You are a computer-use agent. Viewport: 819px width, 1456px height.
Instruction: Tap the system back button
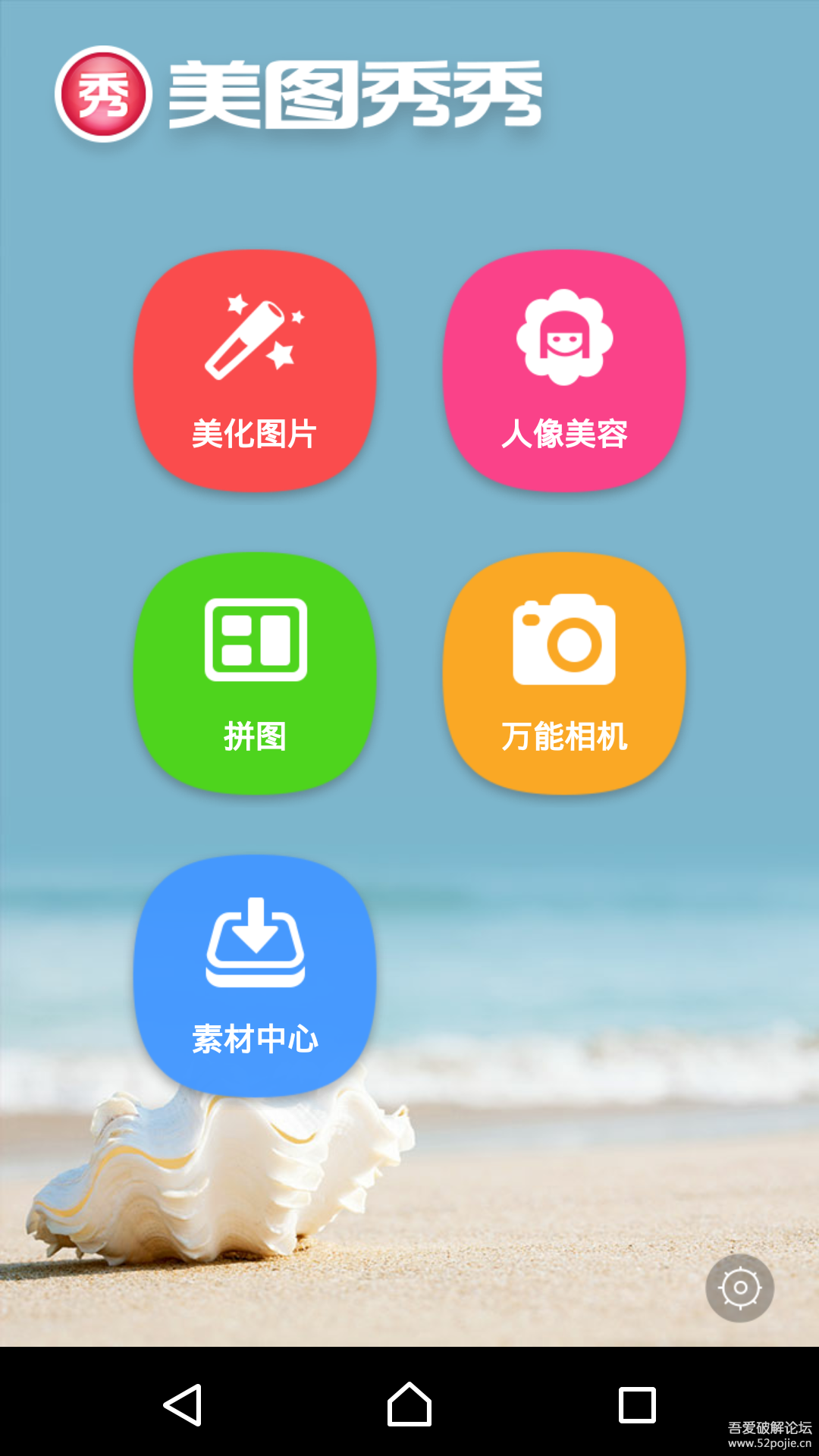coord(183,1404)
